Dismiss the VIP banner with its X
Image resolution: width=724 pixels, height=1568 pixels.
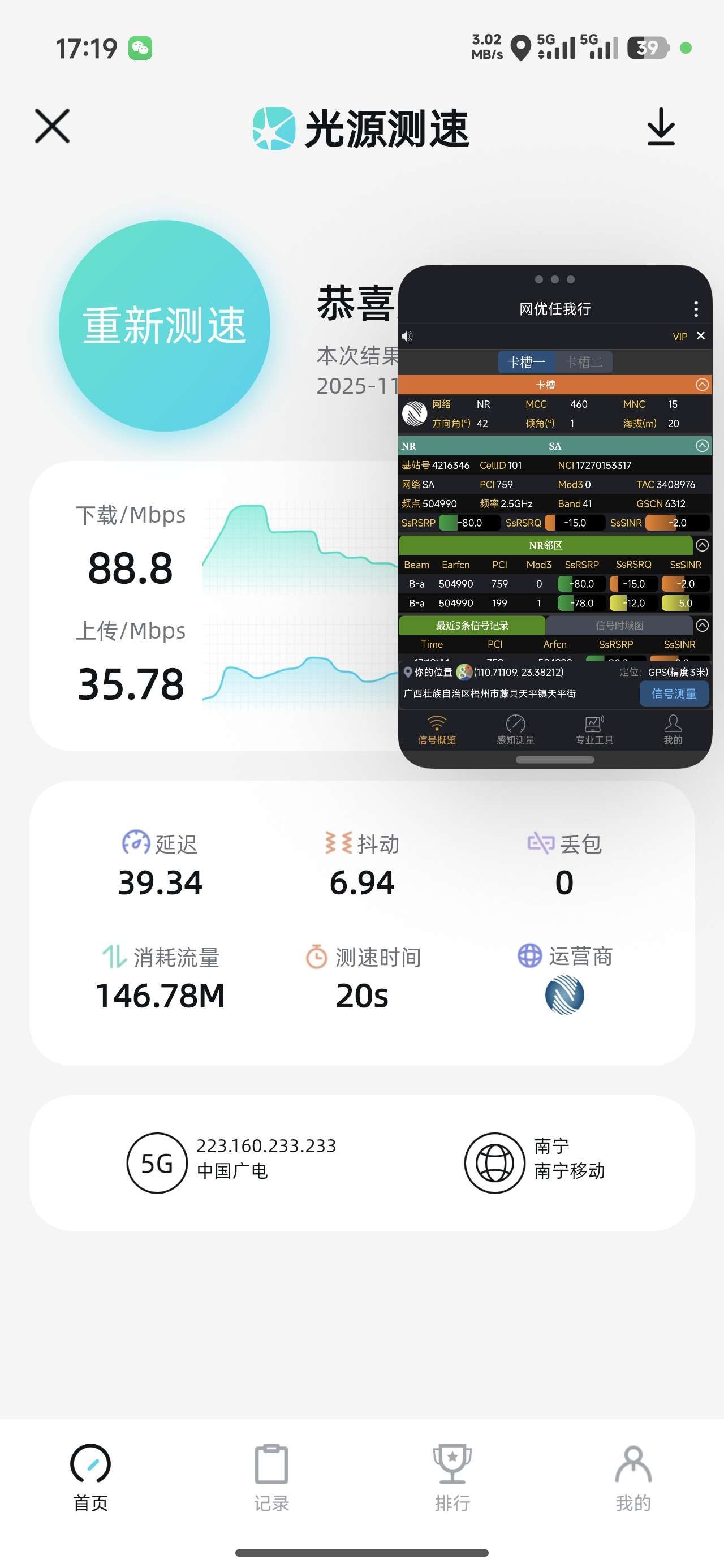[701, 336]
